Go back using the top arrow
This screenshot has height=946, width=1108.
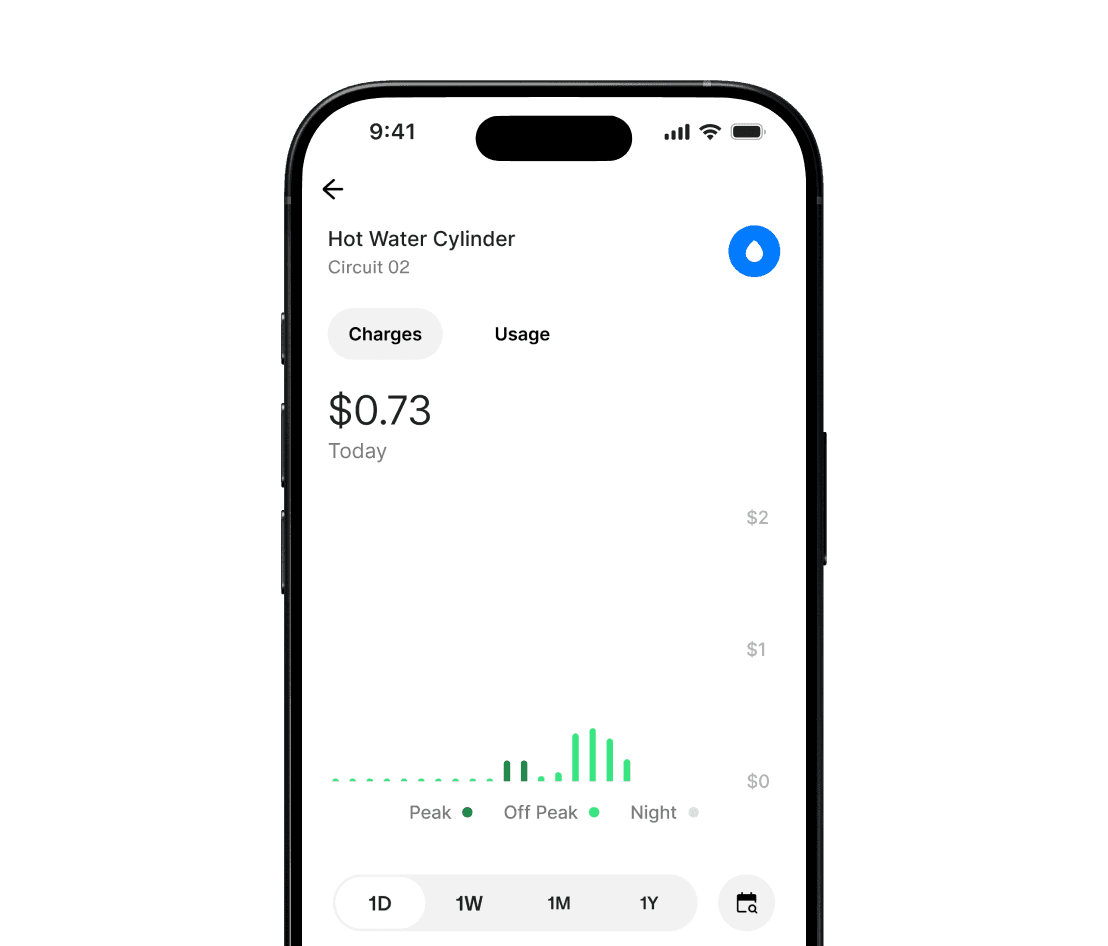[x=333, y=189]
